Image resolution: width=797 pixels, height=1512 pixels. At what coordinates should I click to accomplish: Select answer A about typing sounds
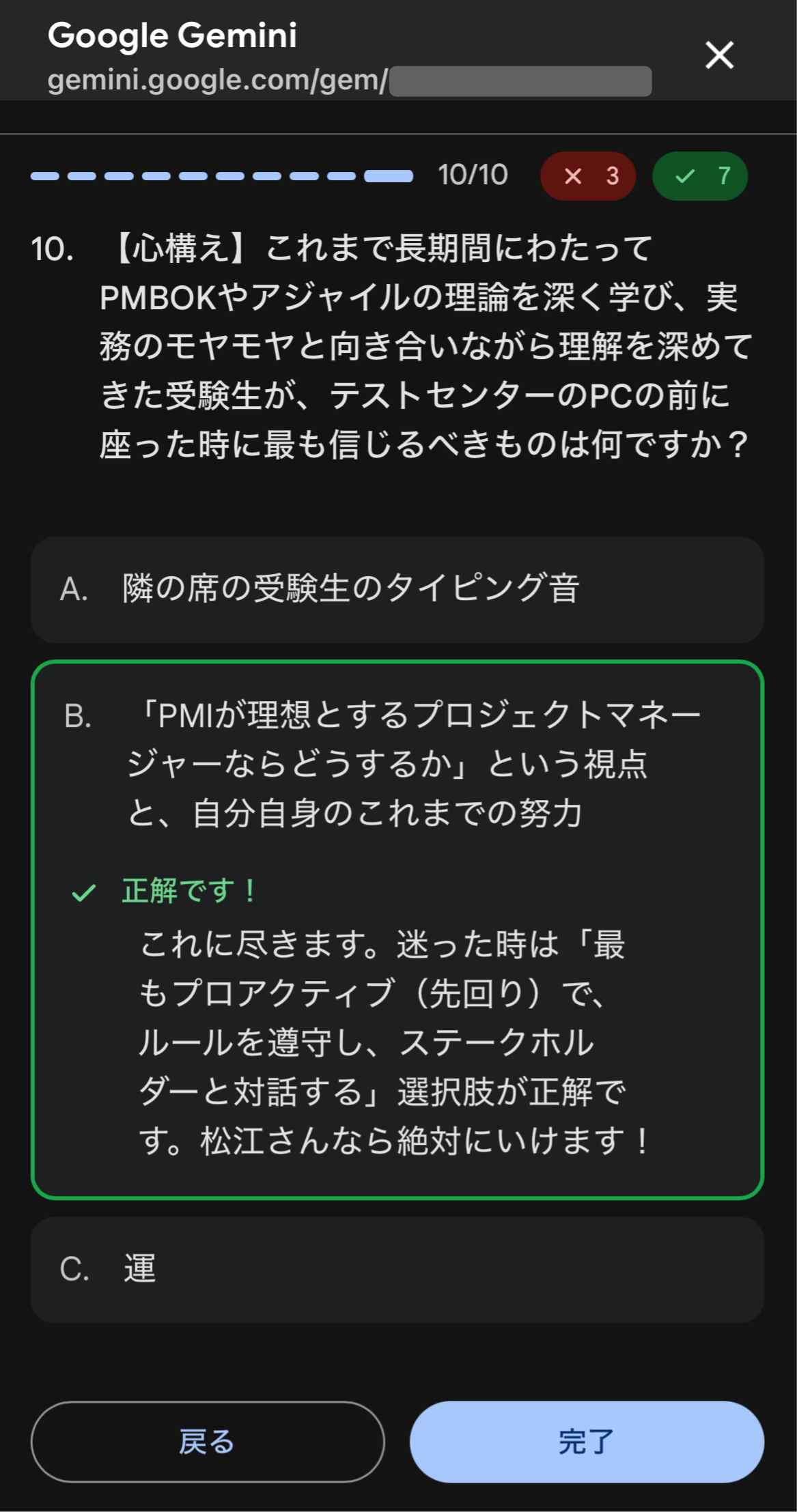397,589
